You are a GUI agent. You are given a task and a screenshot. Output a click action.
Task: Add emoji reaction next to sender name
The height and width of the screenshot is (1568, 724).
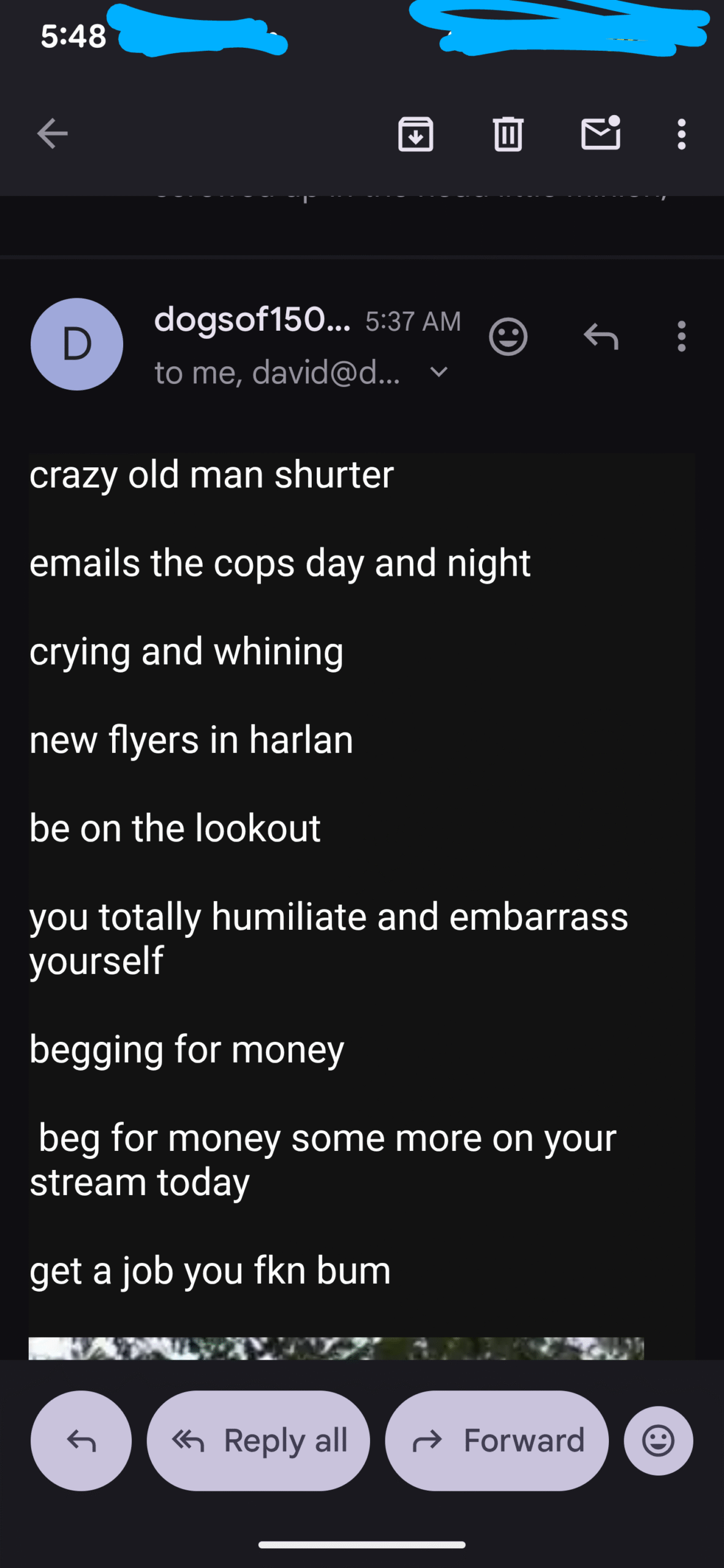pos(508,336)
